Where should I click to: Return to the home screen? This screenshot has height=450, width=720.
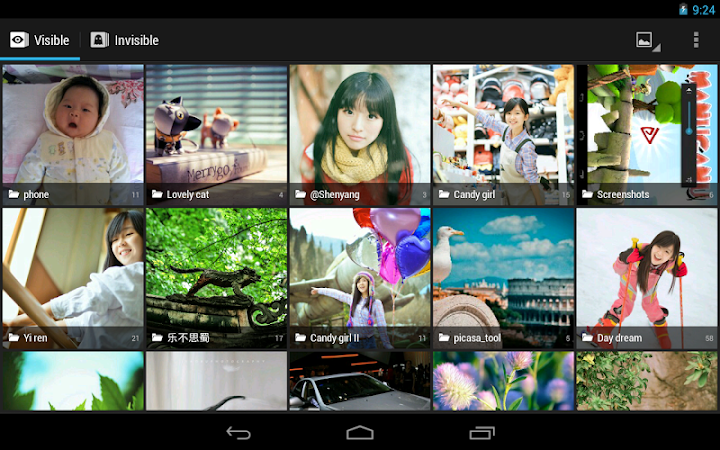(360, 432)
